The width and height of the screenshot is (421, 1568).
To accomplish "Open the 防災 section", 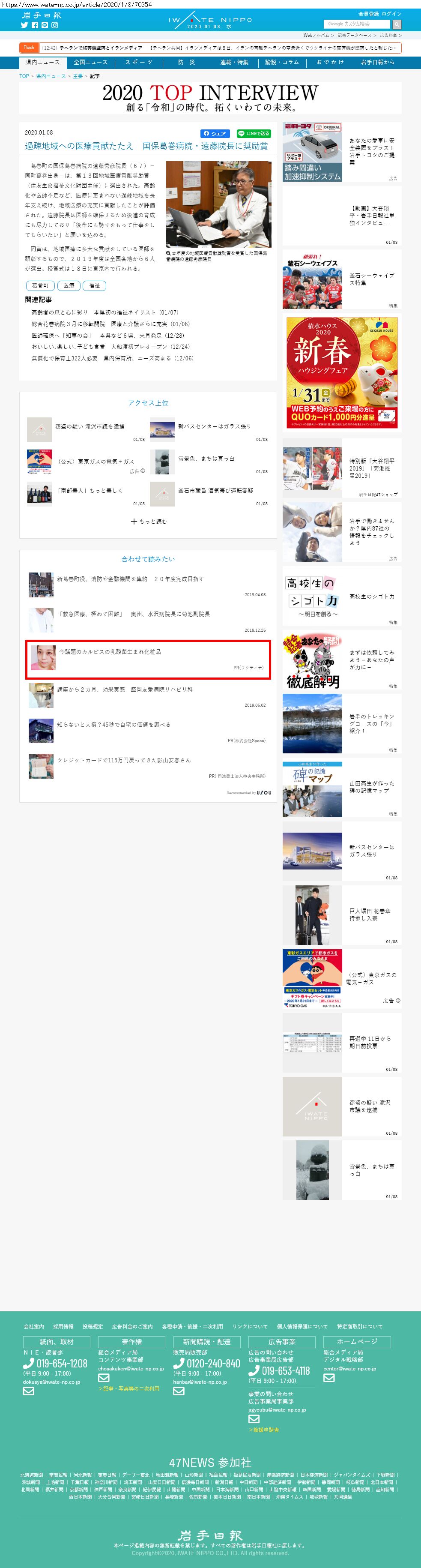I will [x=186, y=63].
